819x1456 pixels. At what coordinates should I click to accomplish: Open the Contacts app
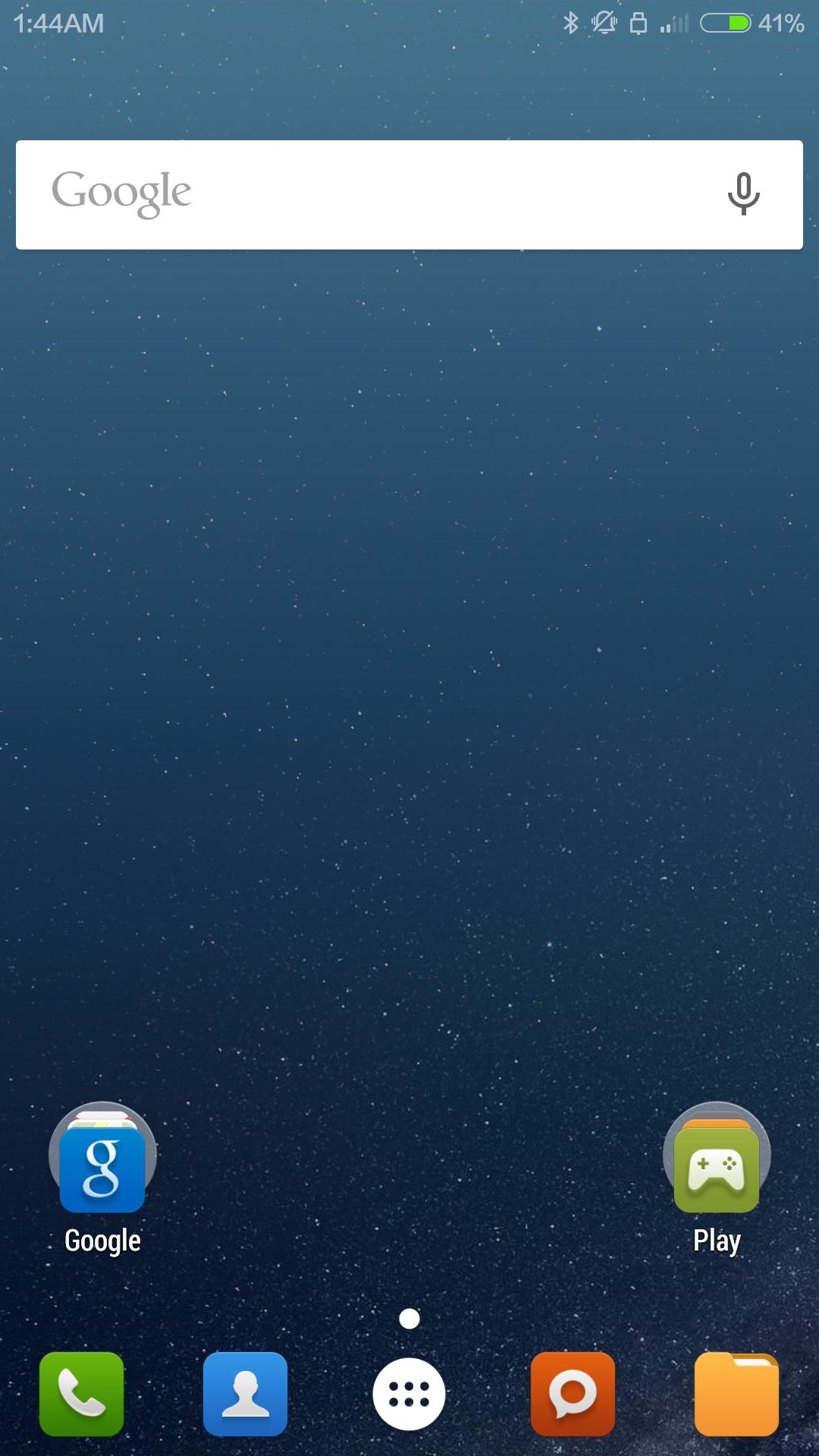coord(245,1394)
